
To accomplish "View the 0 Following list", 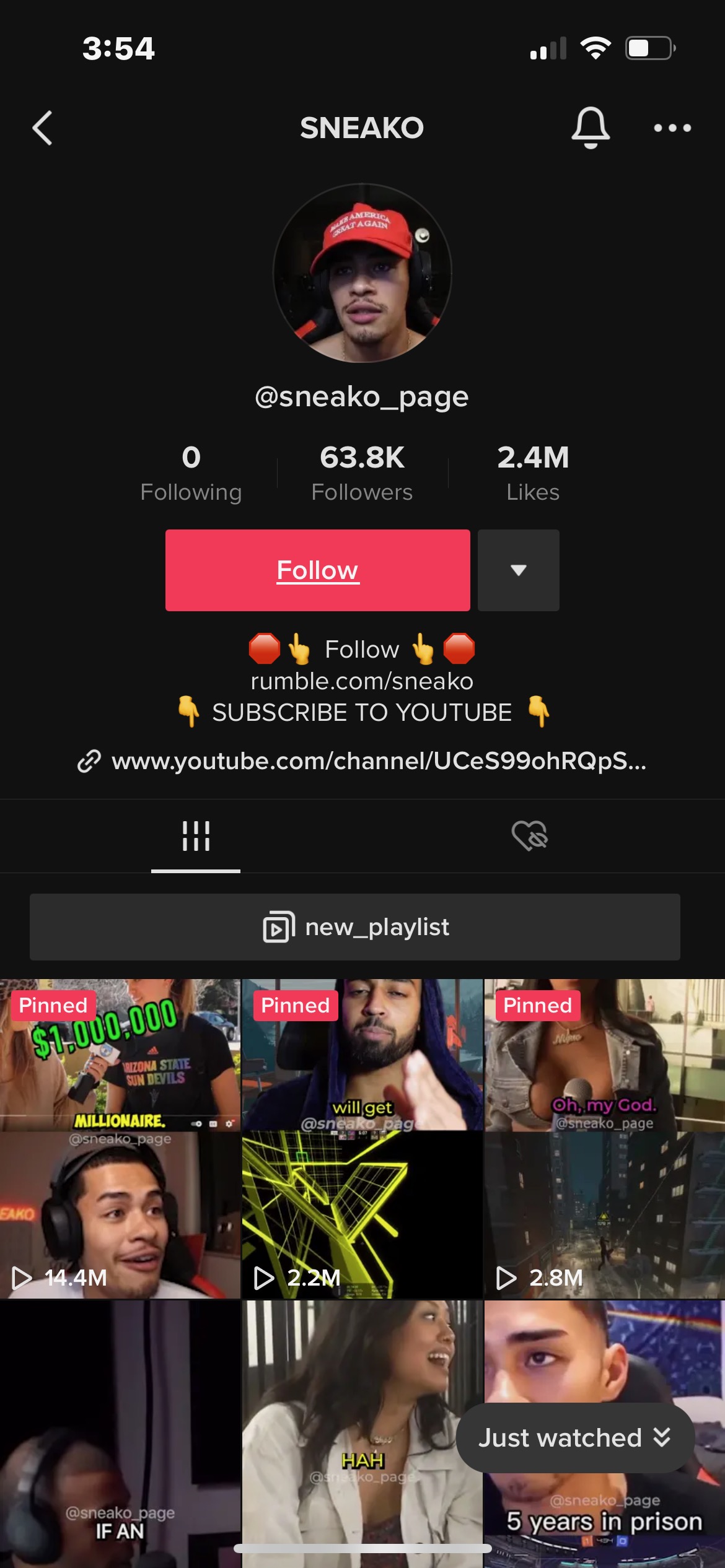I will pos(191,473).
